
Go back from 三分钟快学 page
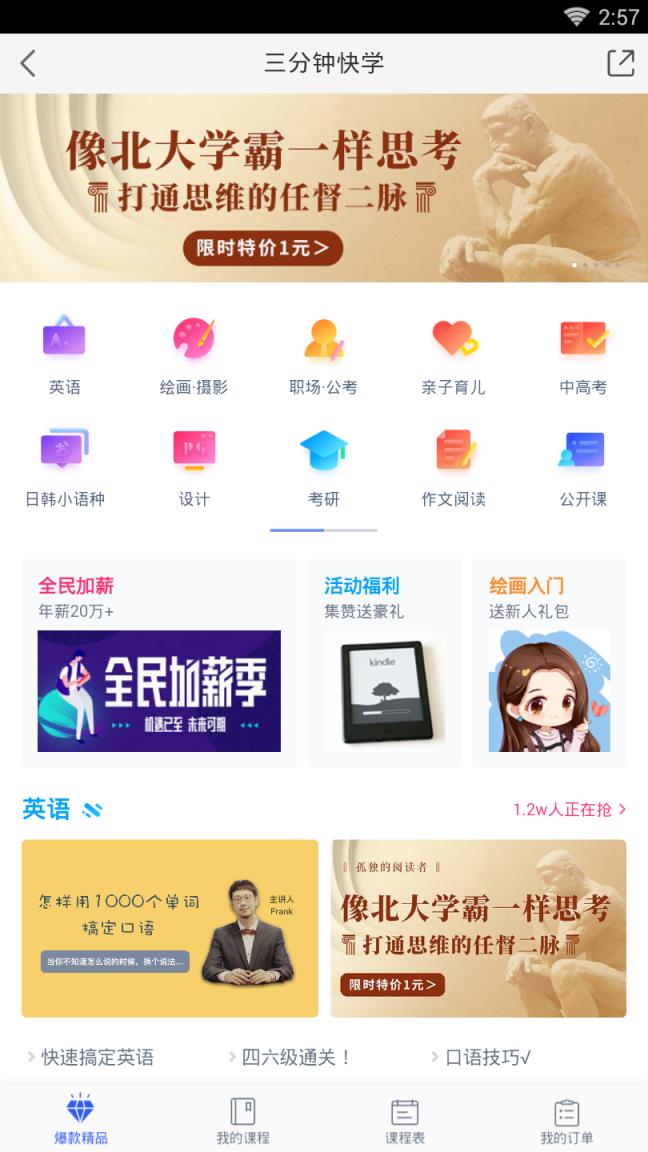28,63
